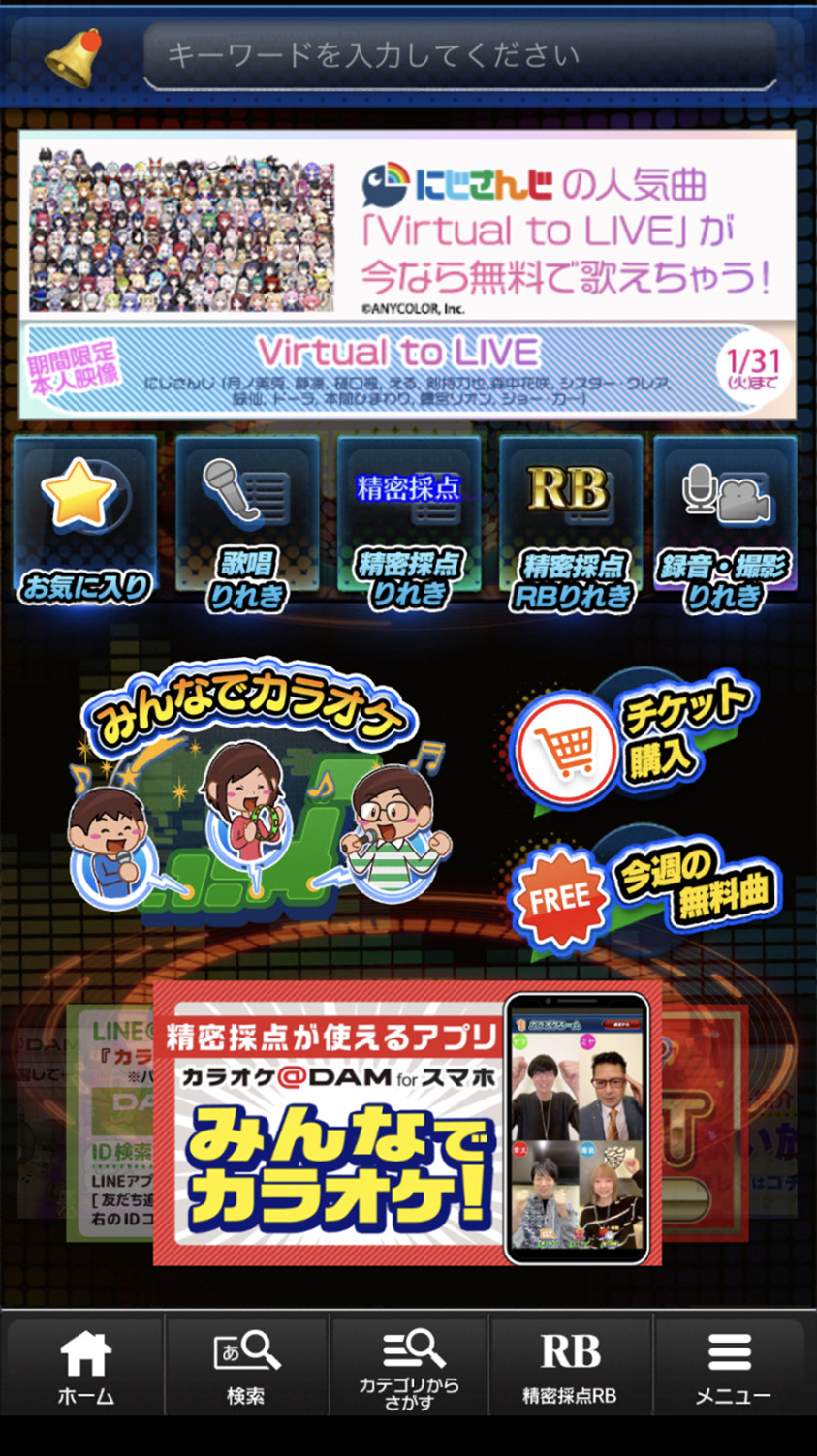Open the メニュー tab
817x1456 pixels.
(732, 1367)
